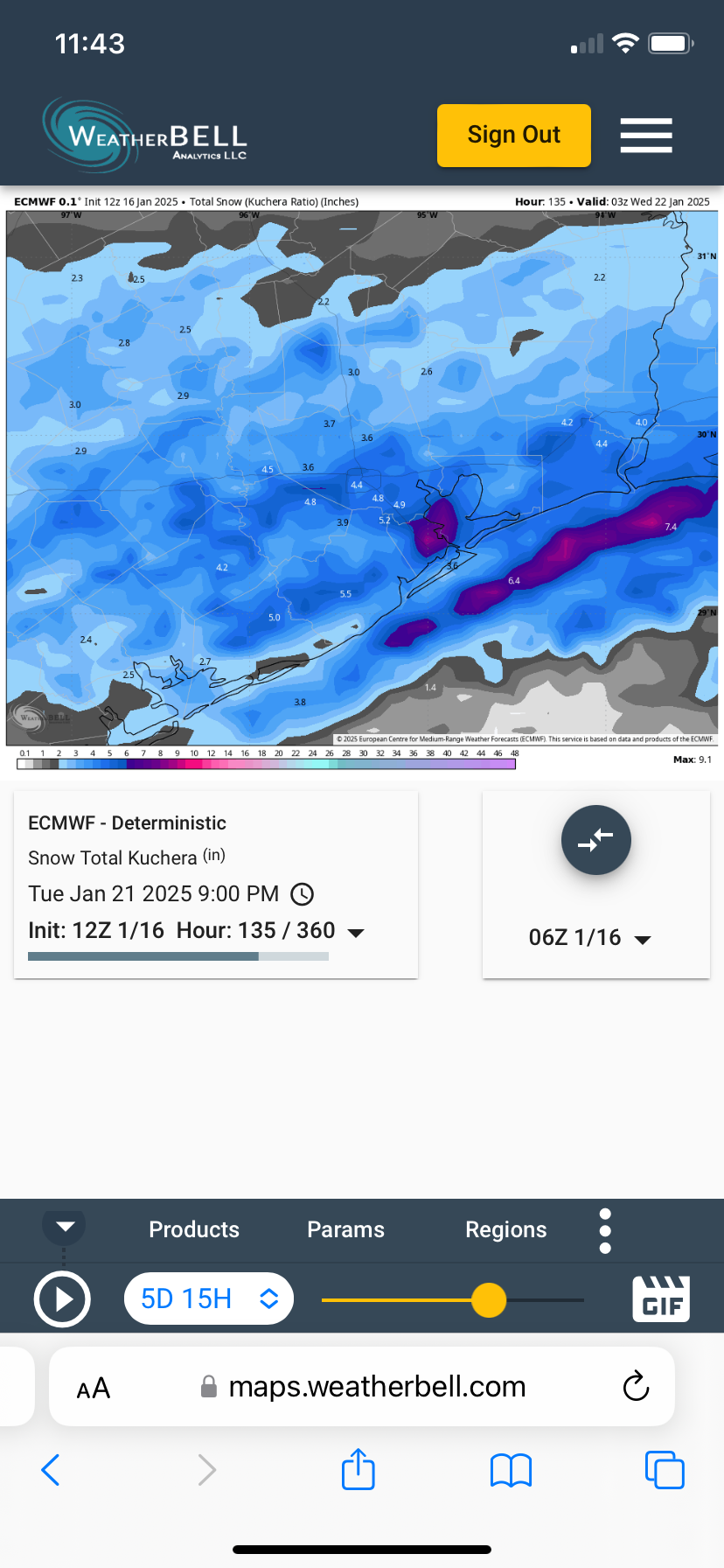This screenshot has width=724, height=1568.
Task: Create a GIF of the forecast
Action: (x=661, y=1298)
